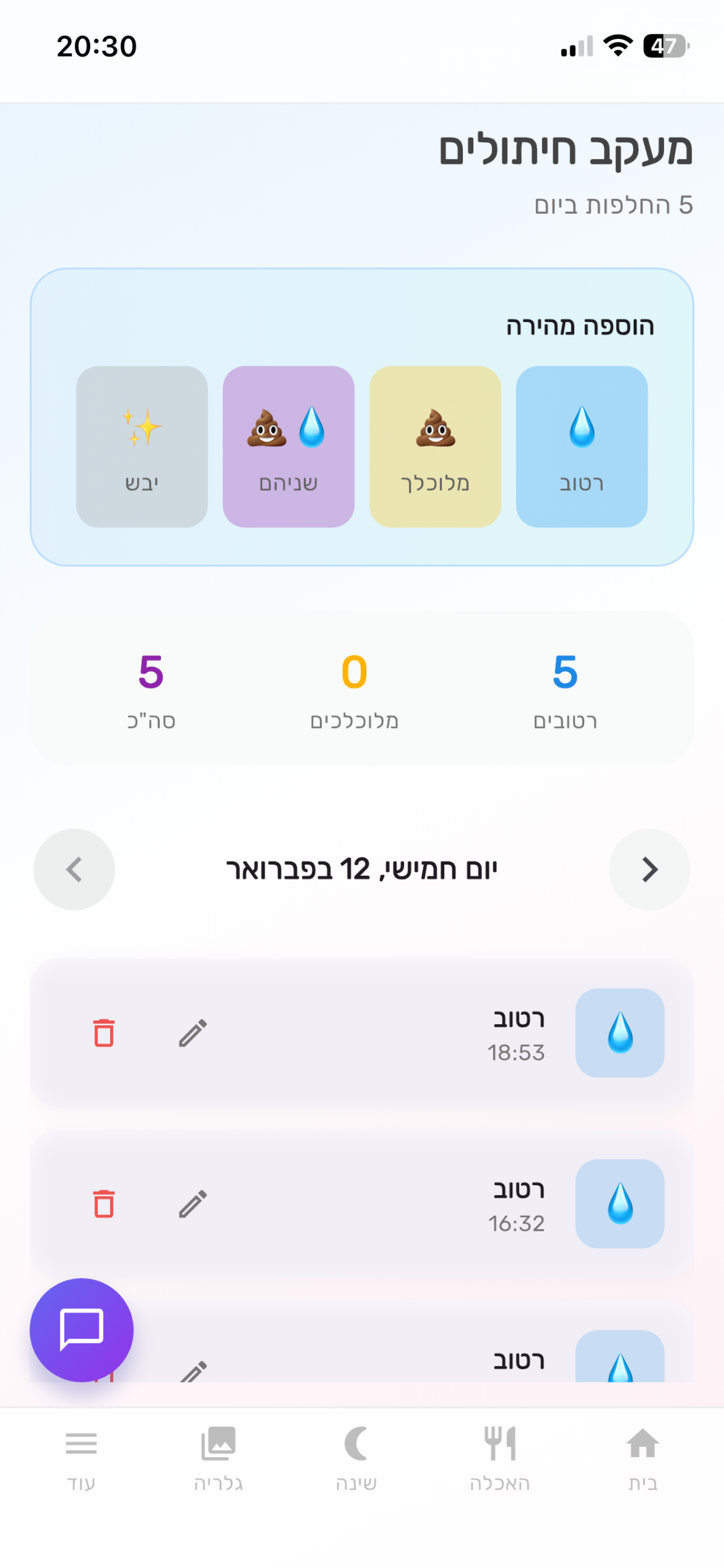Select the 'שניהם' combined poop-and-drop icon

287,432
